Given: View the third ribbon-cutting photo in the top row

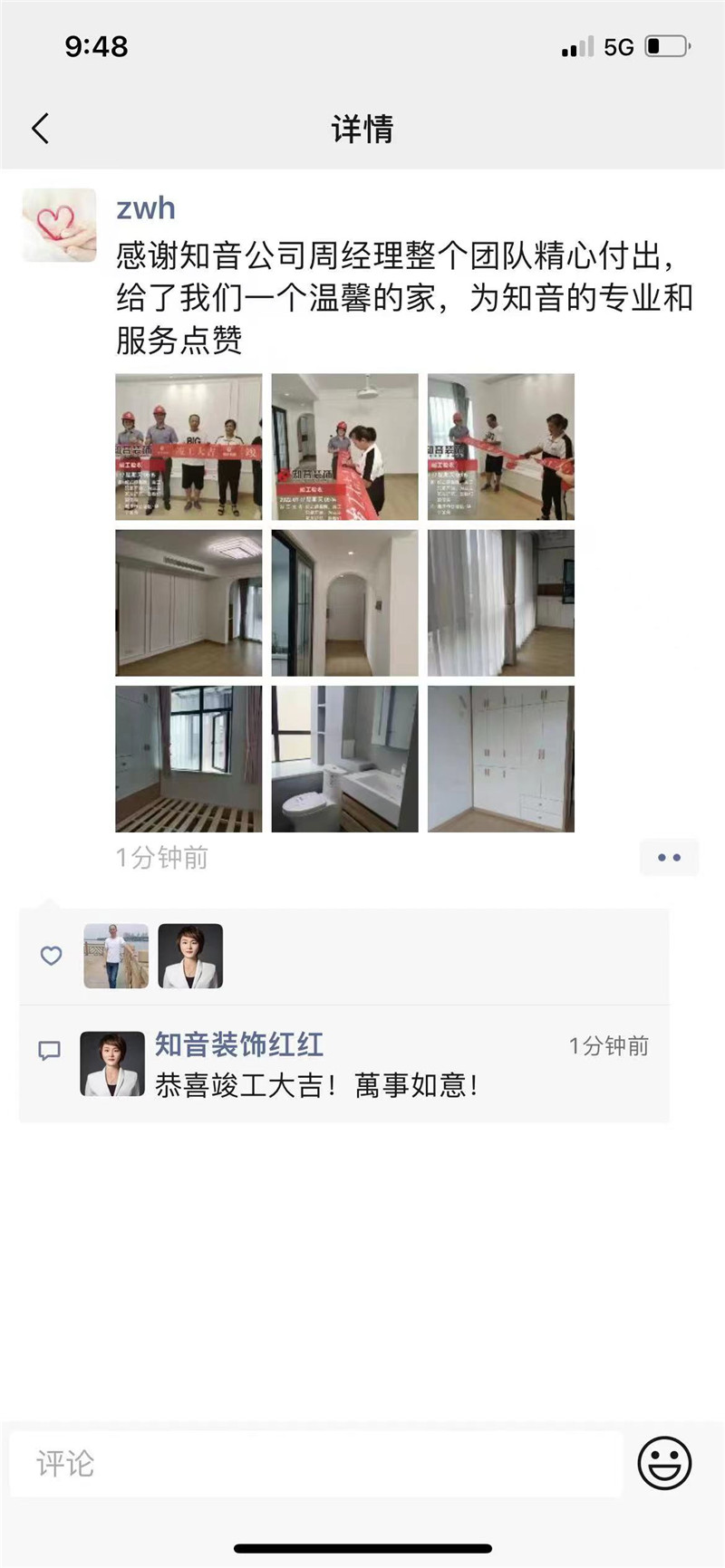Looking at the screenshot, I should coord(500,447).
